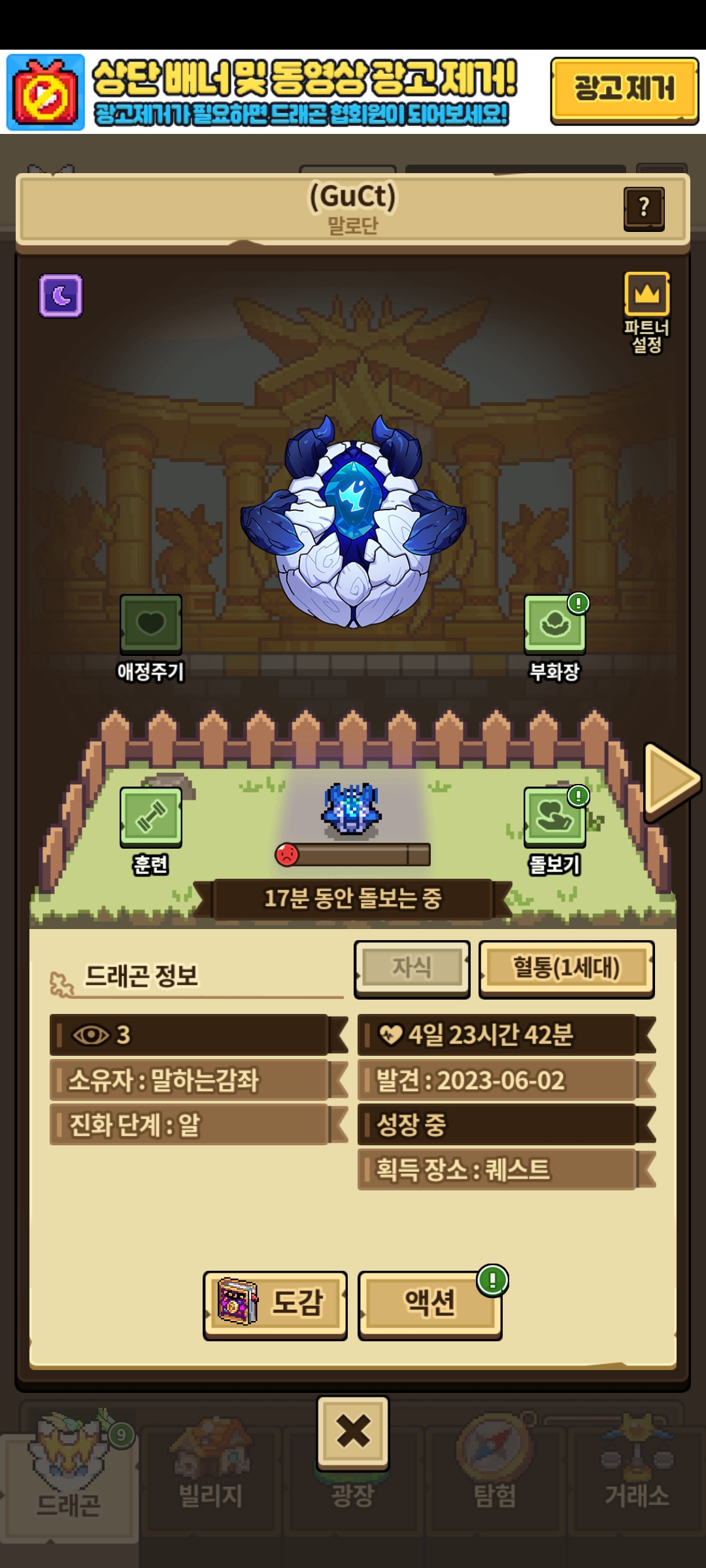Open the 부화장 hatchery button
Screen dimensions: 706x1568
tap(554, 625)
